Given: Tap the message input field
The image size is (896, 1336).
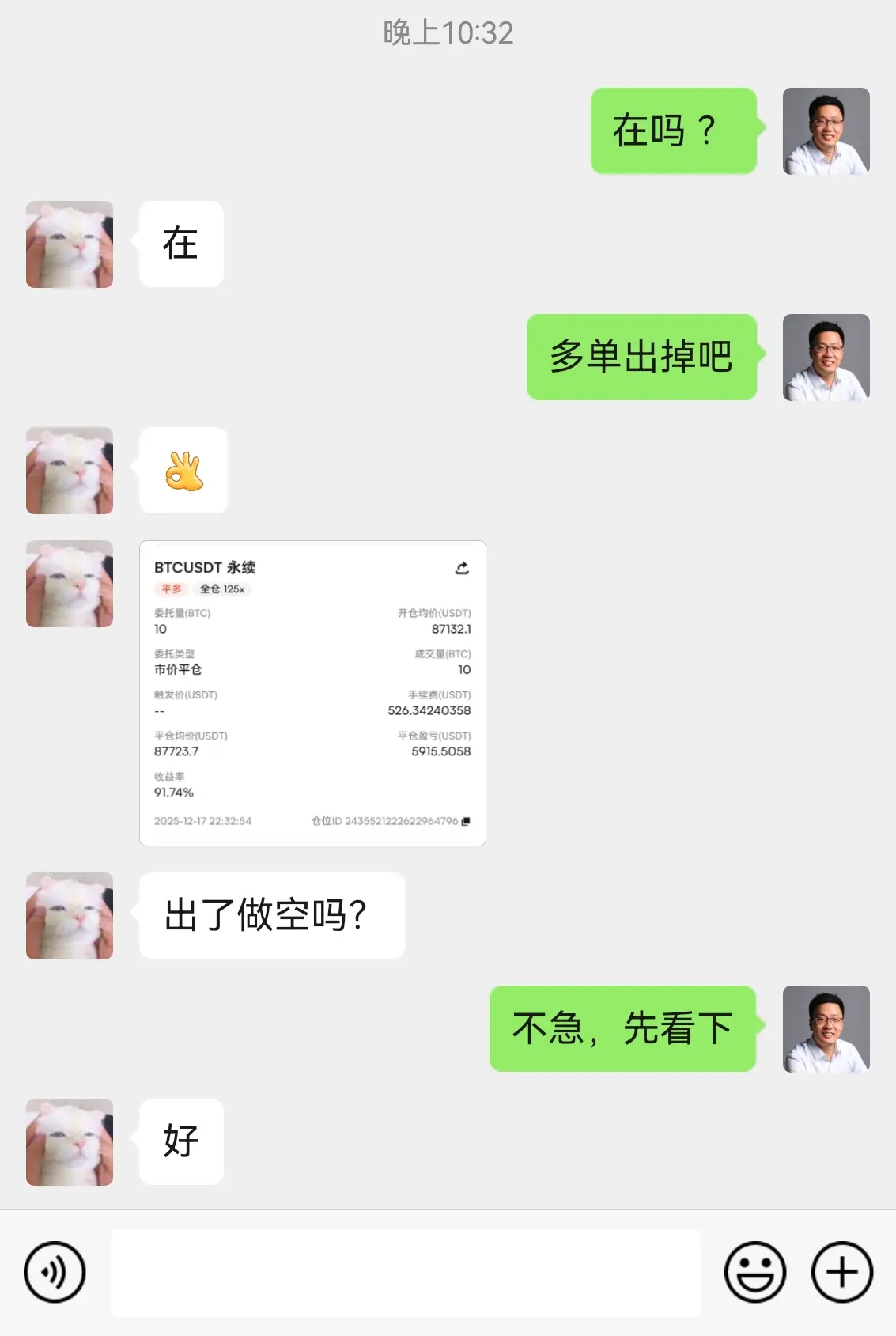Looking at the screenshot, I should click(x=405, y=1271).
